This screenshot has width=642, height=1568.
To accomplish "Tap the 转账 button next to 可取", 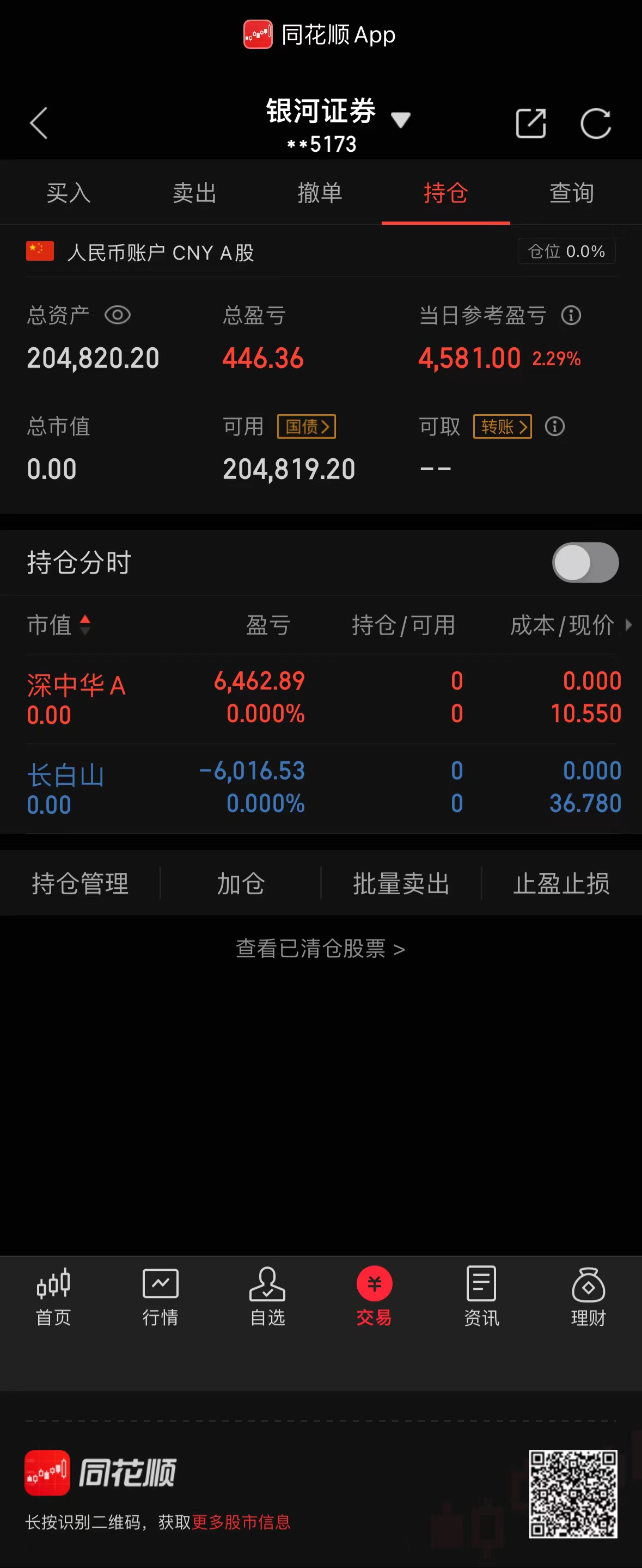I will point(502,427).
